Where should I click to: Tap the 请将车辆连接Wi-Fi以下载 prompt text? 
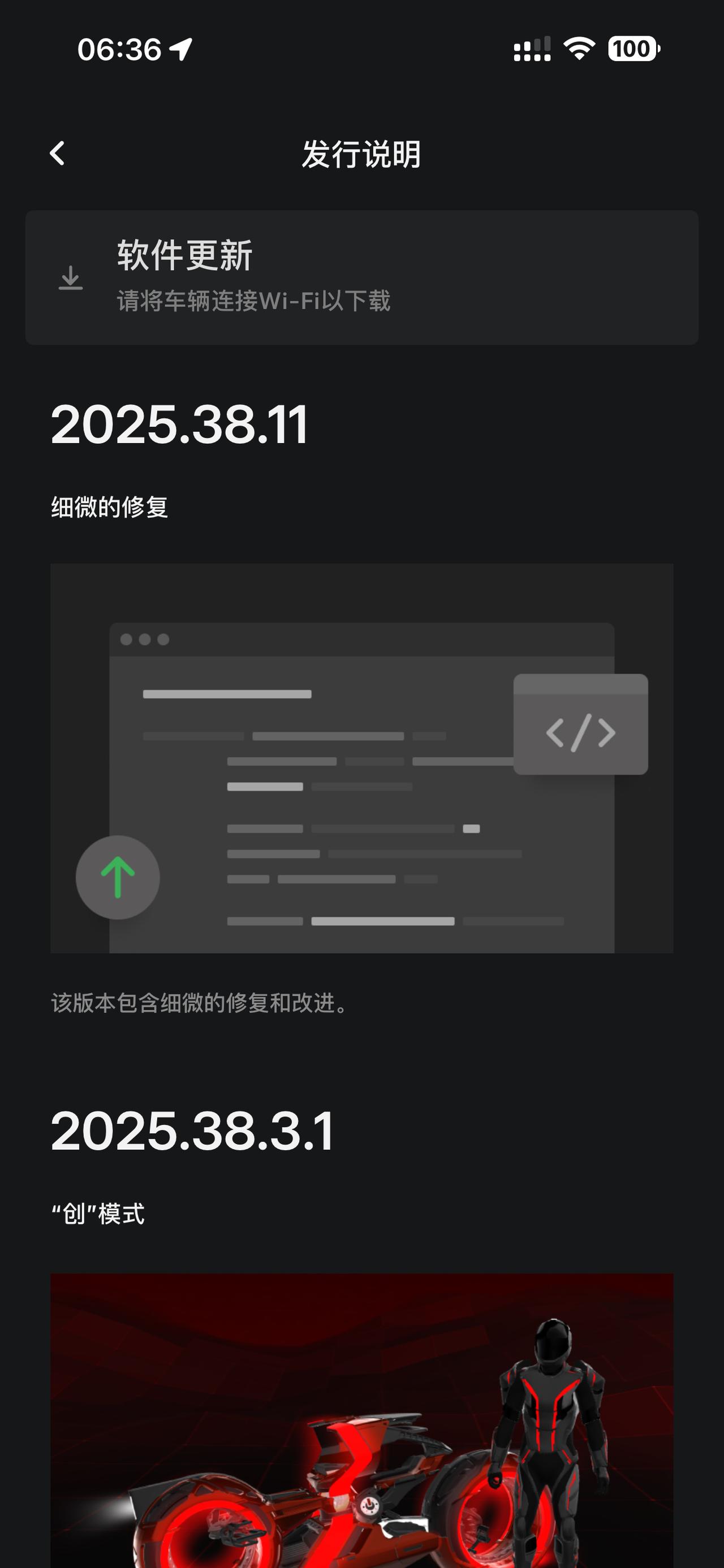(255, 300)
